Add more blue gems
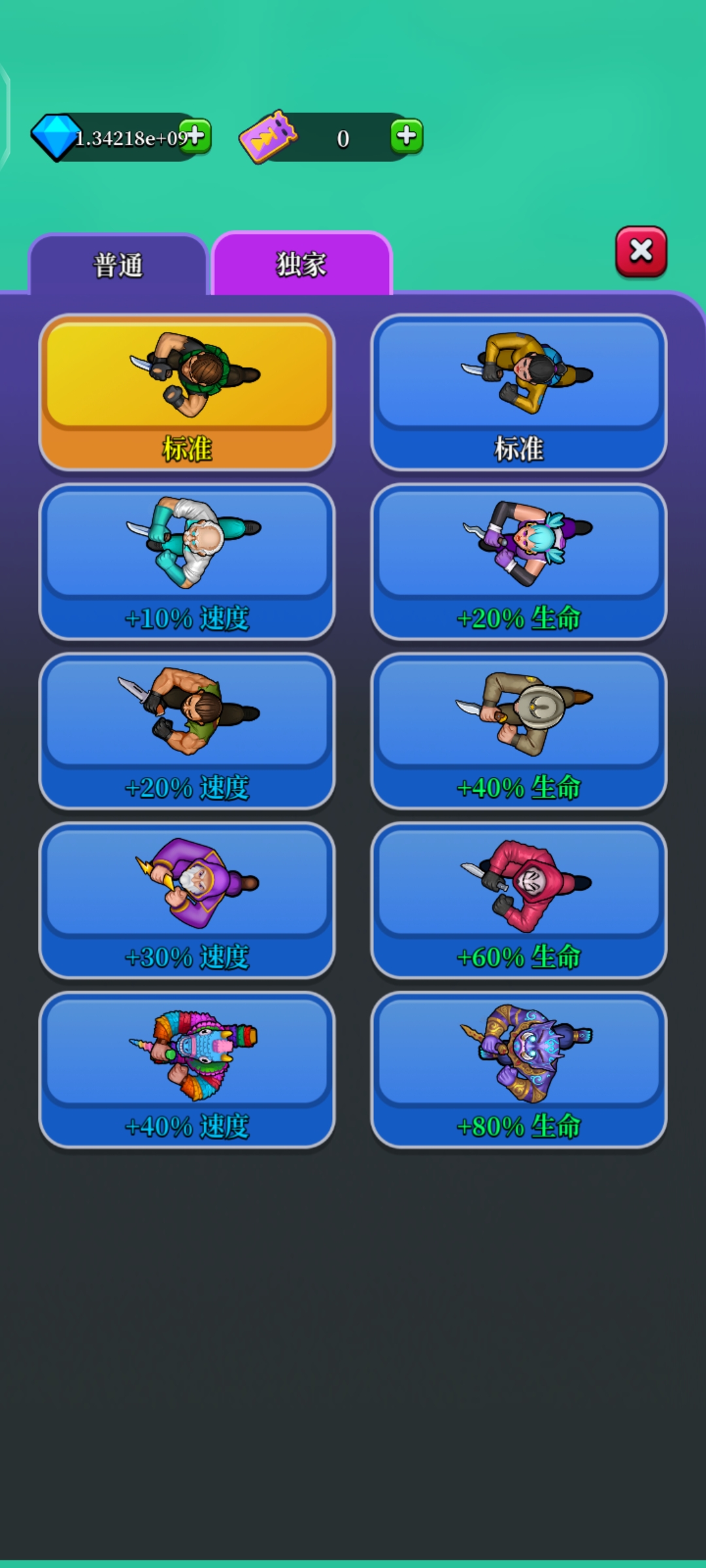706x1568 pixels. click(195, 136)
